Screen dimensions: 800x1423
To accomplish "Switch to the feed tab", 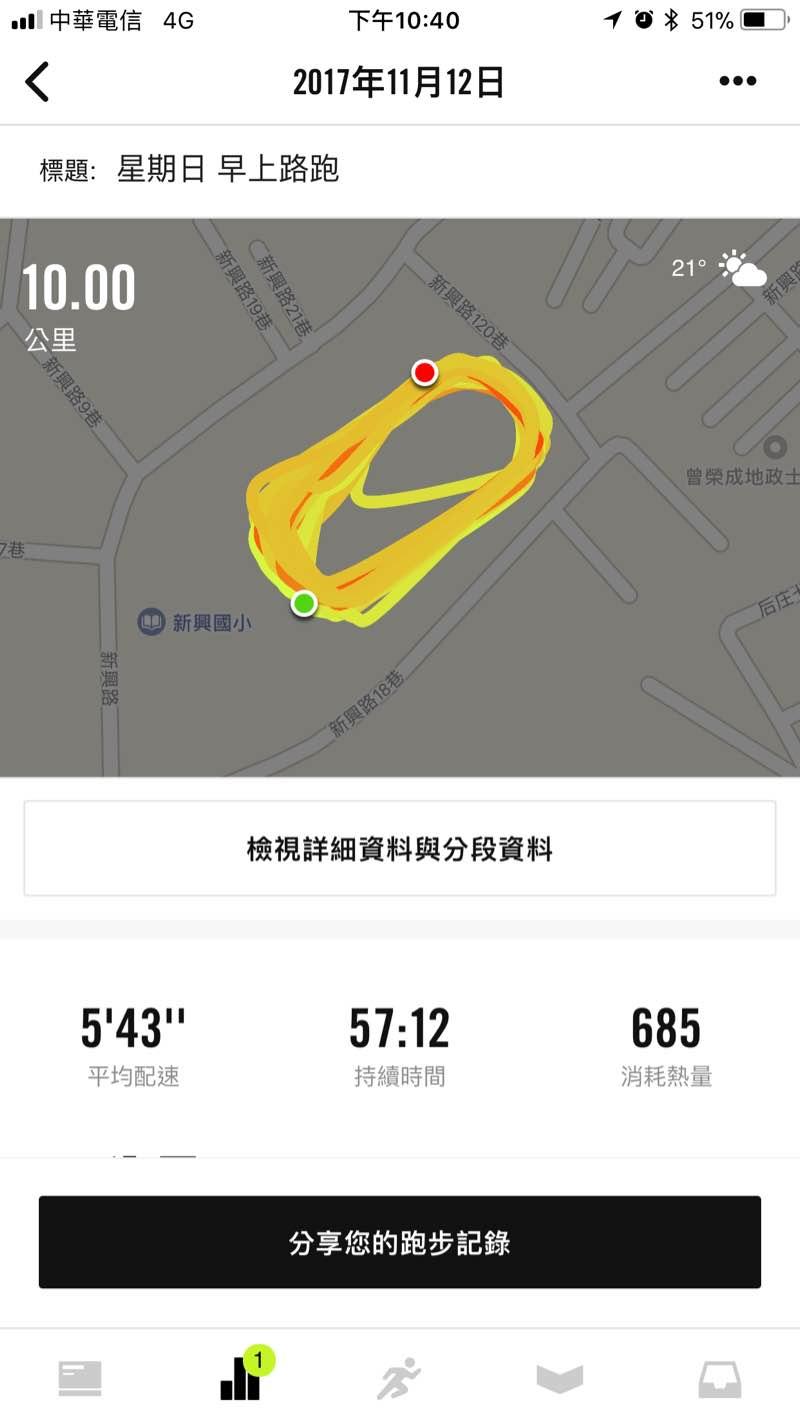I will pos(80,1380).
